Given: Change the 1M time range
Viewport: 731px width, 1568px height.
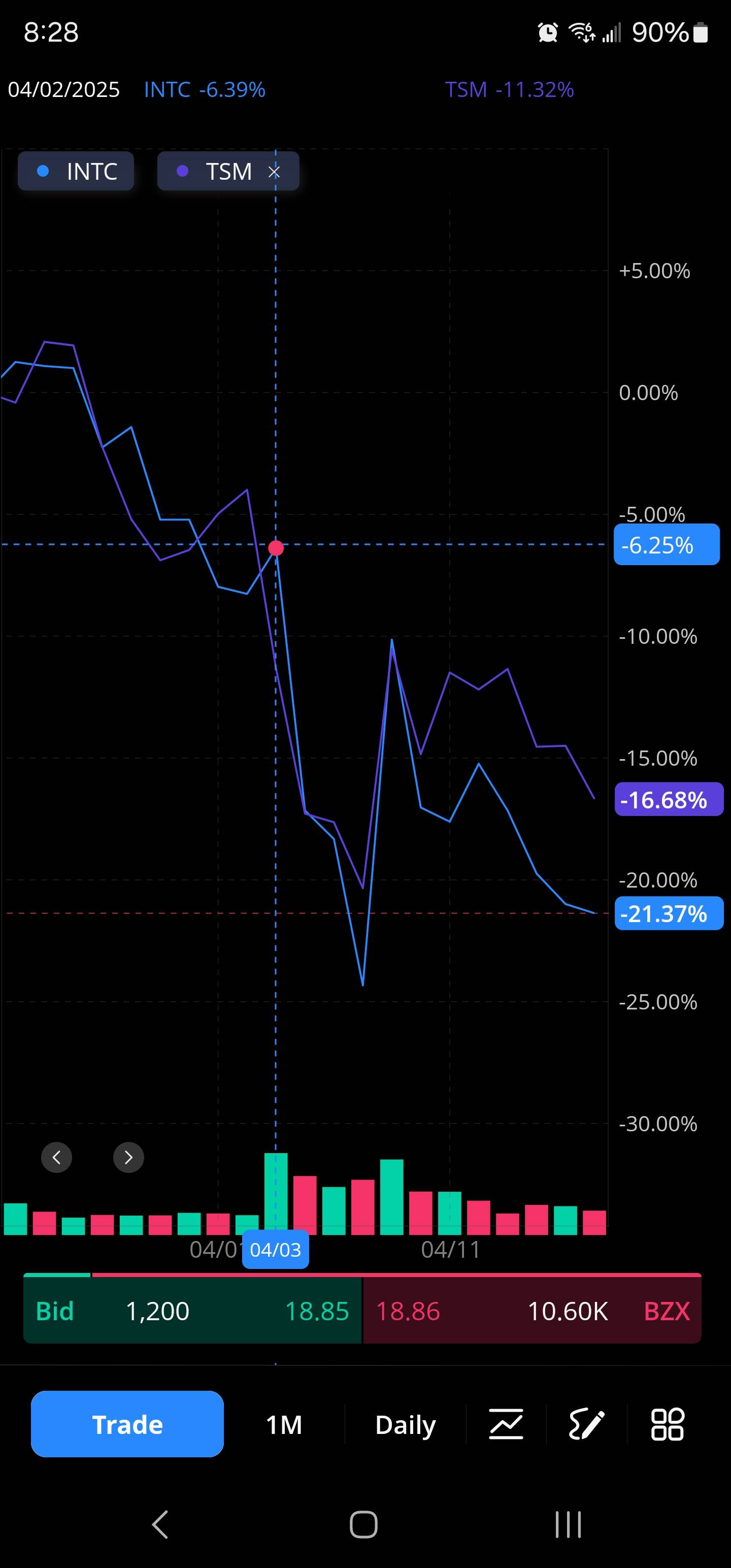Looking at the screenshot, I should [284, 1424].
